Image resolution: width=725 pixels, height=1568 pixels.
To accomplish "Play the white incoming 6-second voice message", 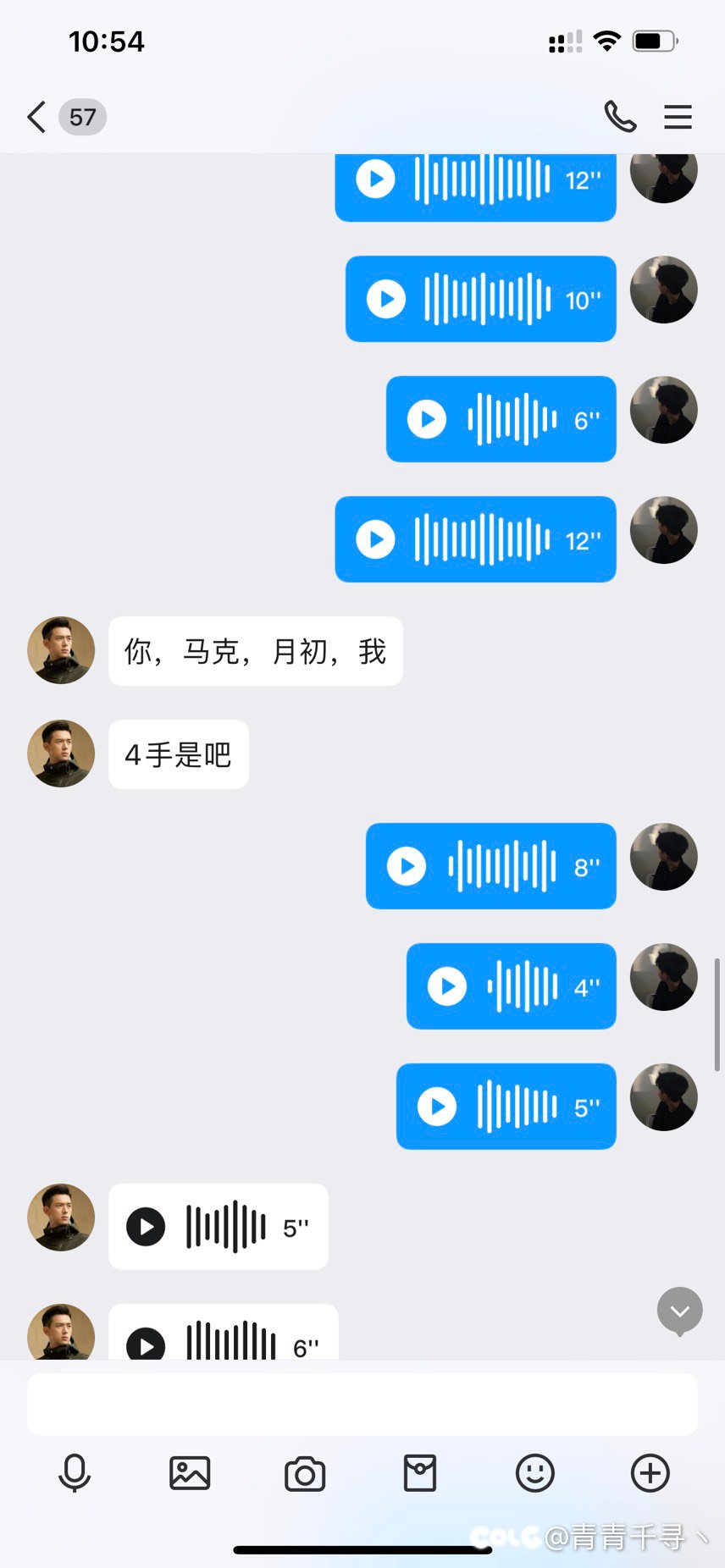I will click(x=224, y=1333).
